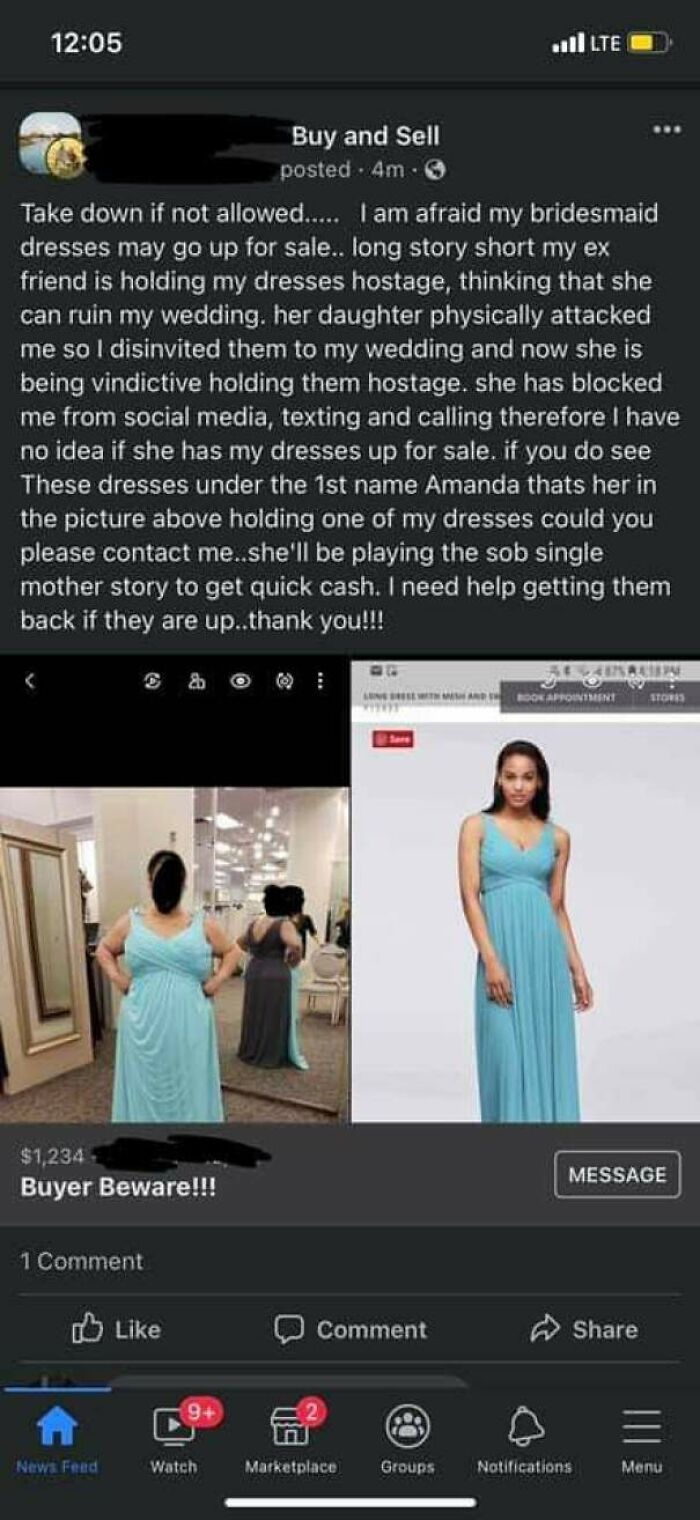Open the Buy and Sell group
The height and width of the screenshot is (1520, 700).
coord(365,137)
